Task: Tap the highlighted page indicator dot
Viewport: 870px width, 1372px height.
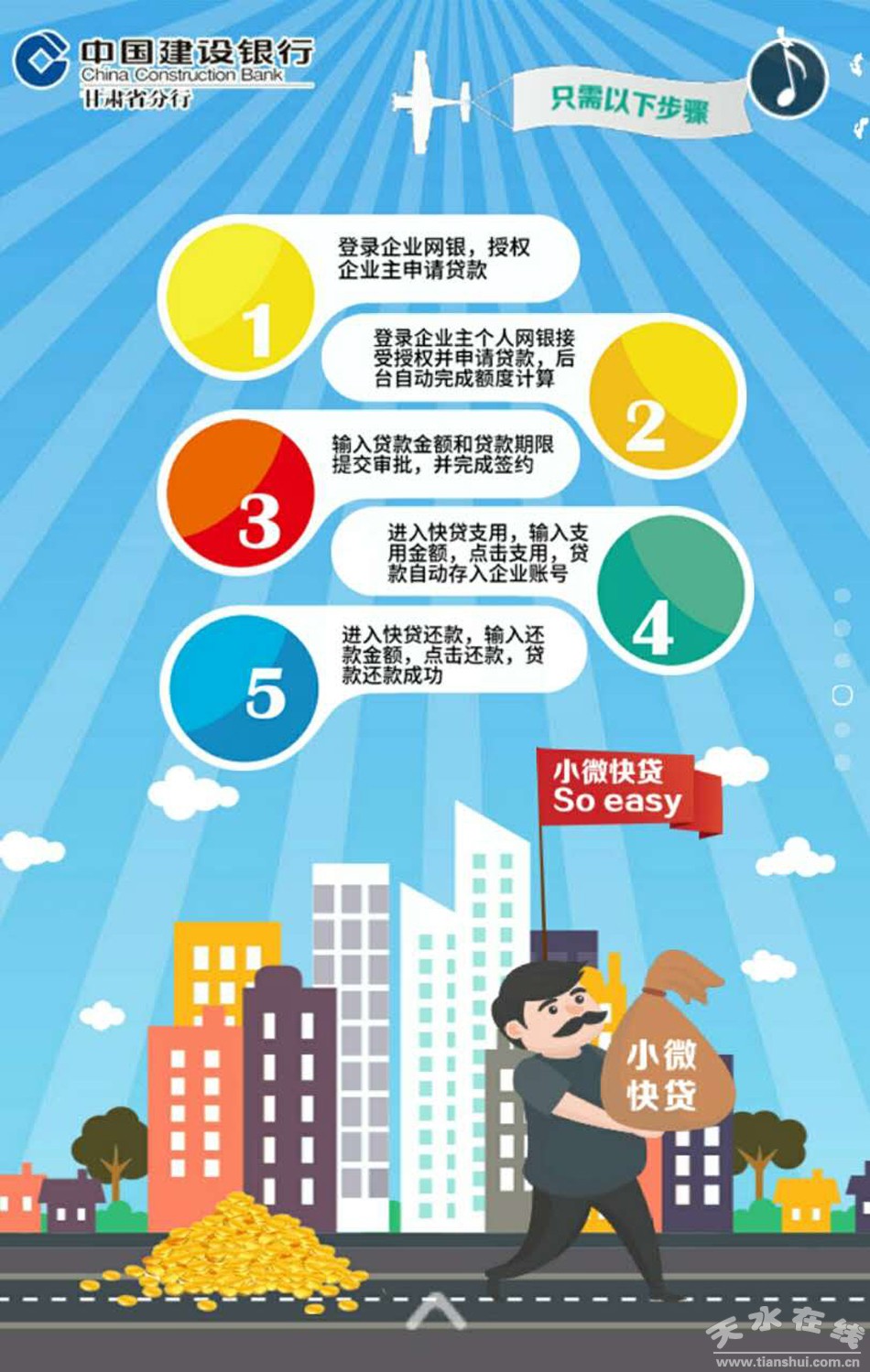Action: 842,696
